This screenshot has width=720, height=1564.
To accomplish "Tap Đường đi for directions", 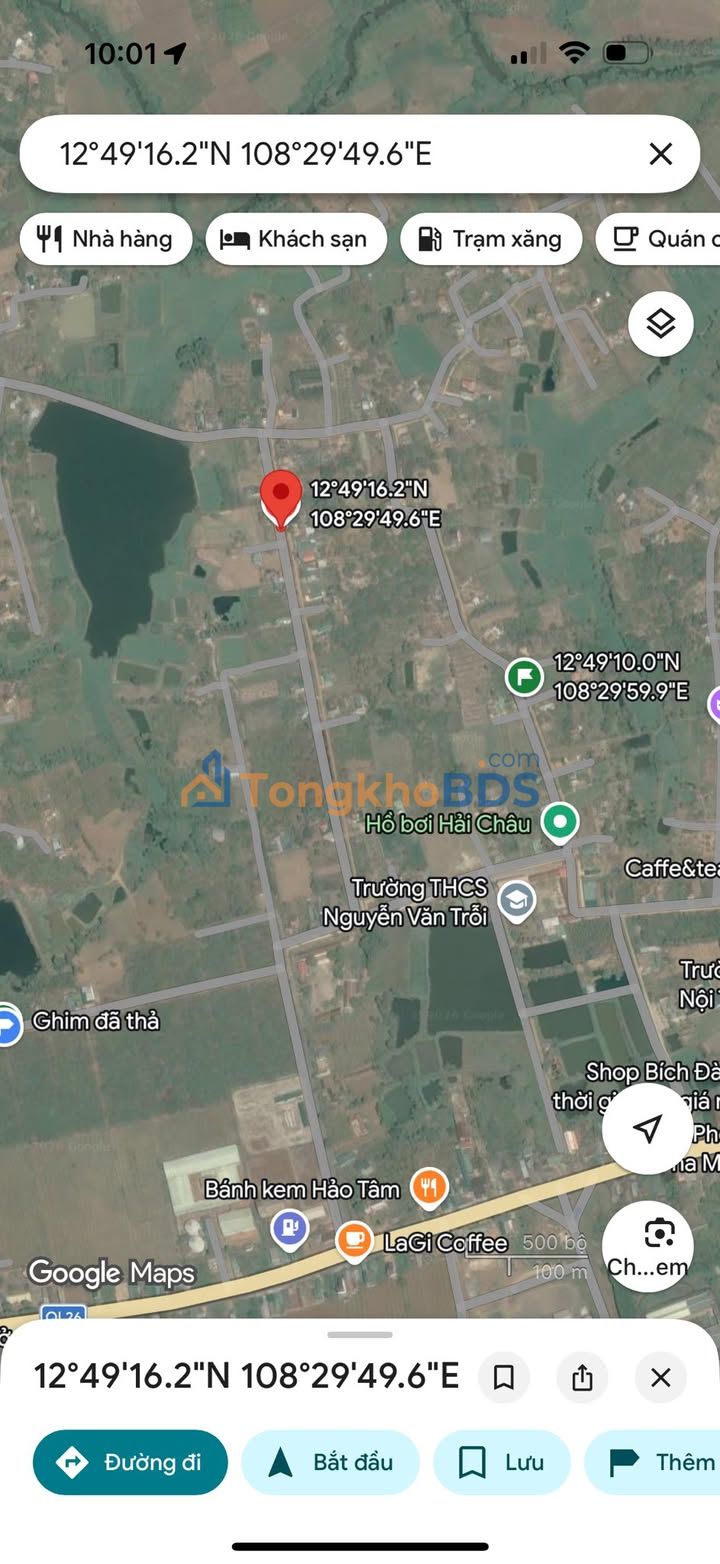I will pos(130,1462).
